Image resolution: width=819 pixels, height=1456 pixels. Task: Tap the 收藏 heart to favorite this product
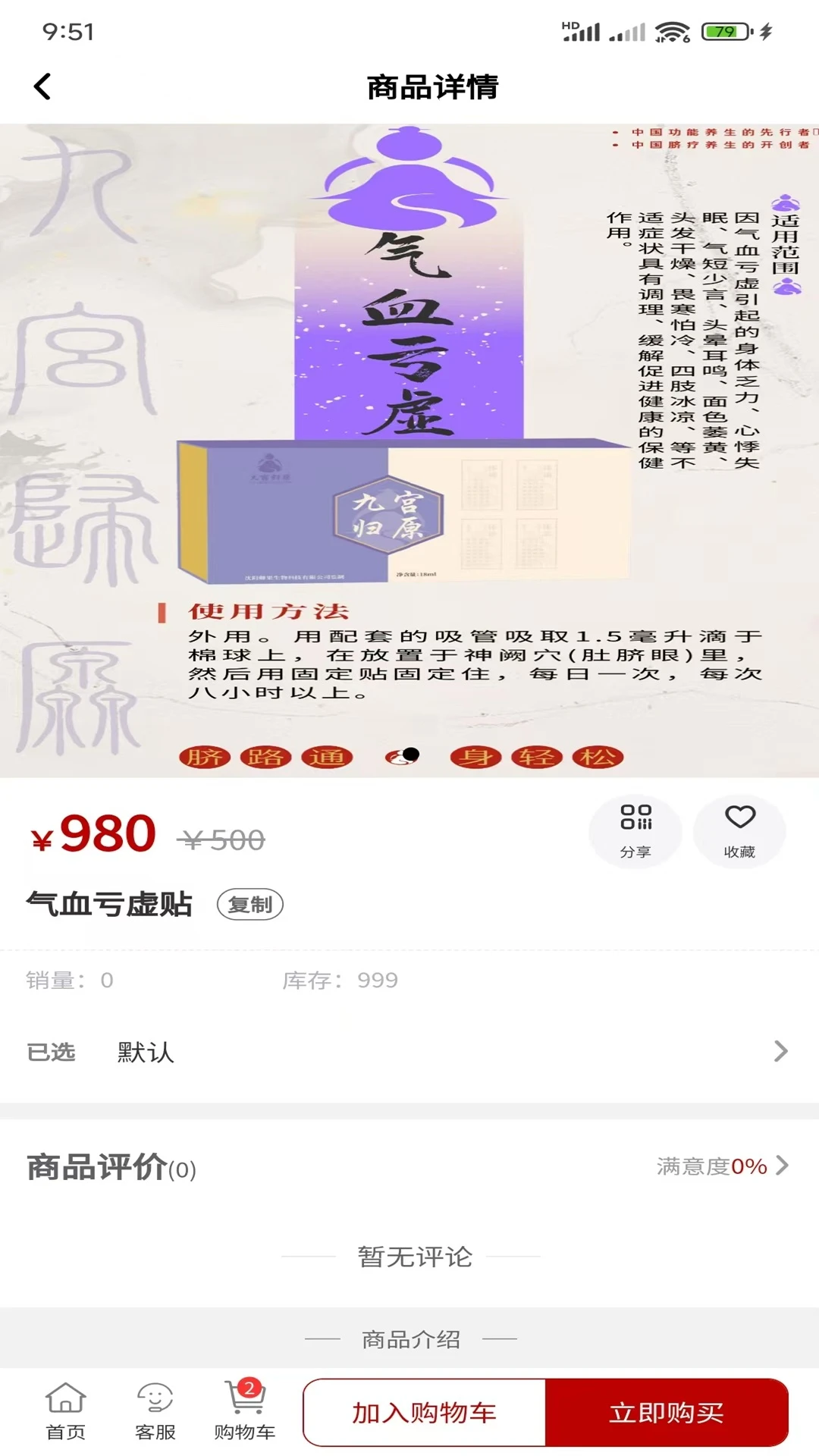[x=739, y=831]
